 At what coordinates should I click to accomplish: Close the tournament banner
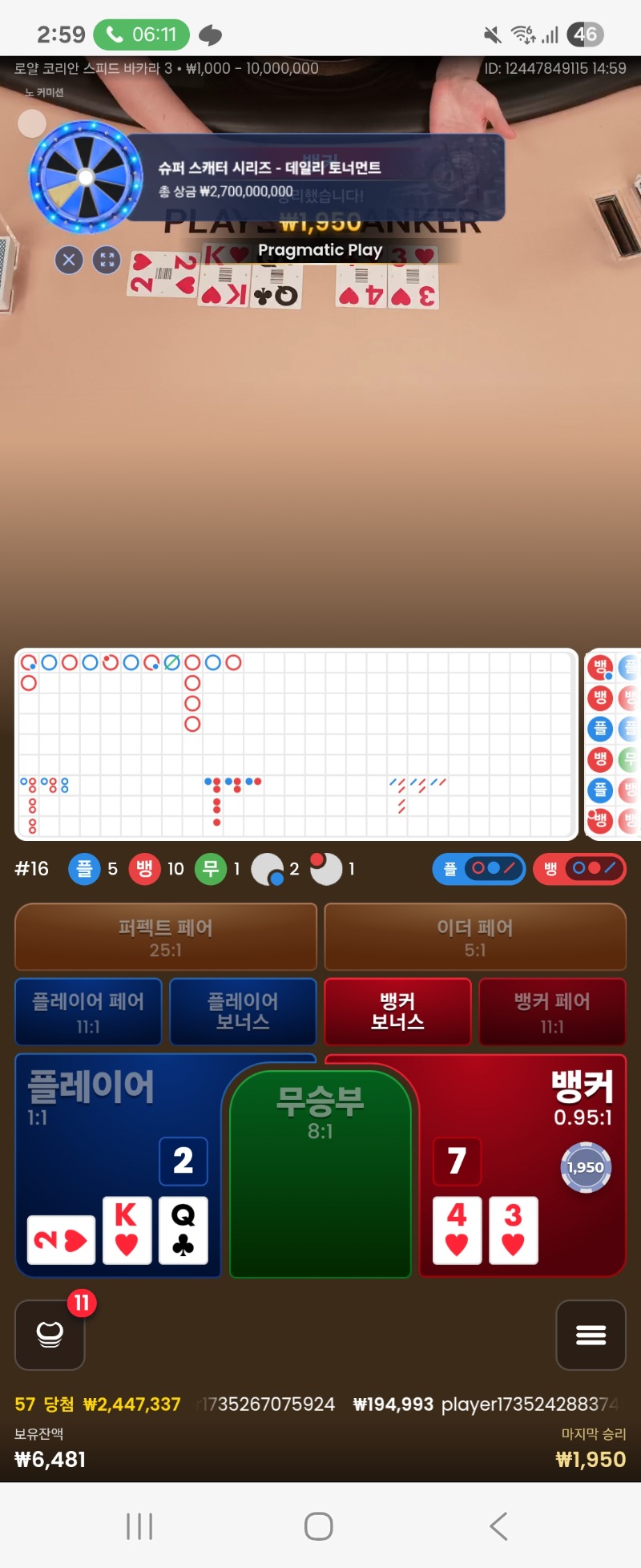69,260
